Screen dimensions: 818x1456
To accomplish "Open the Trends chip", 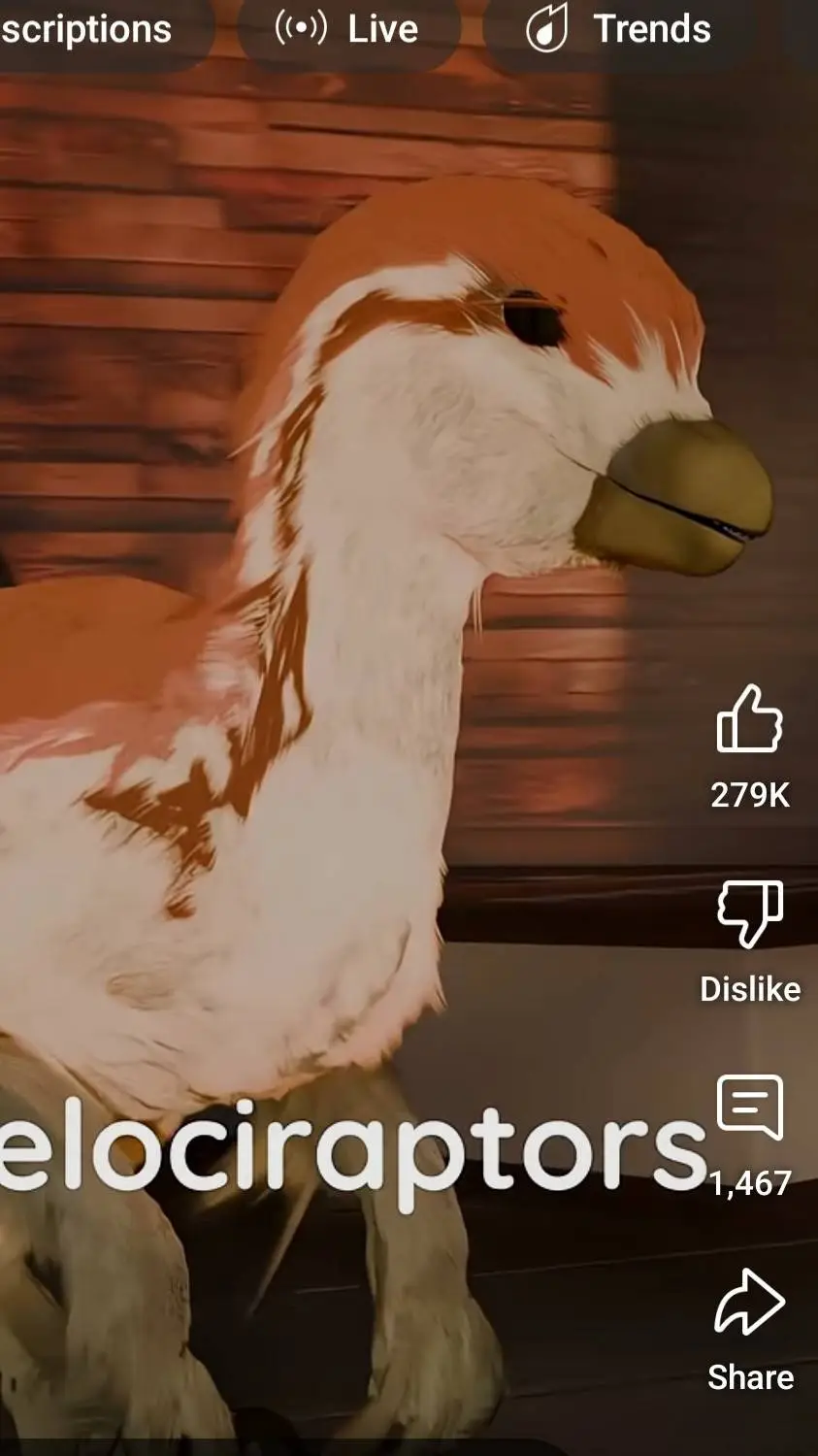I will (619, 30).
